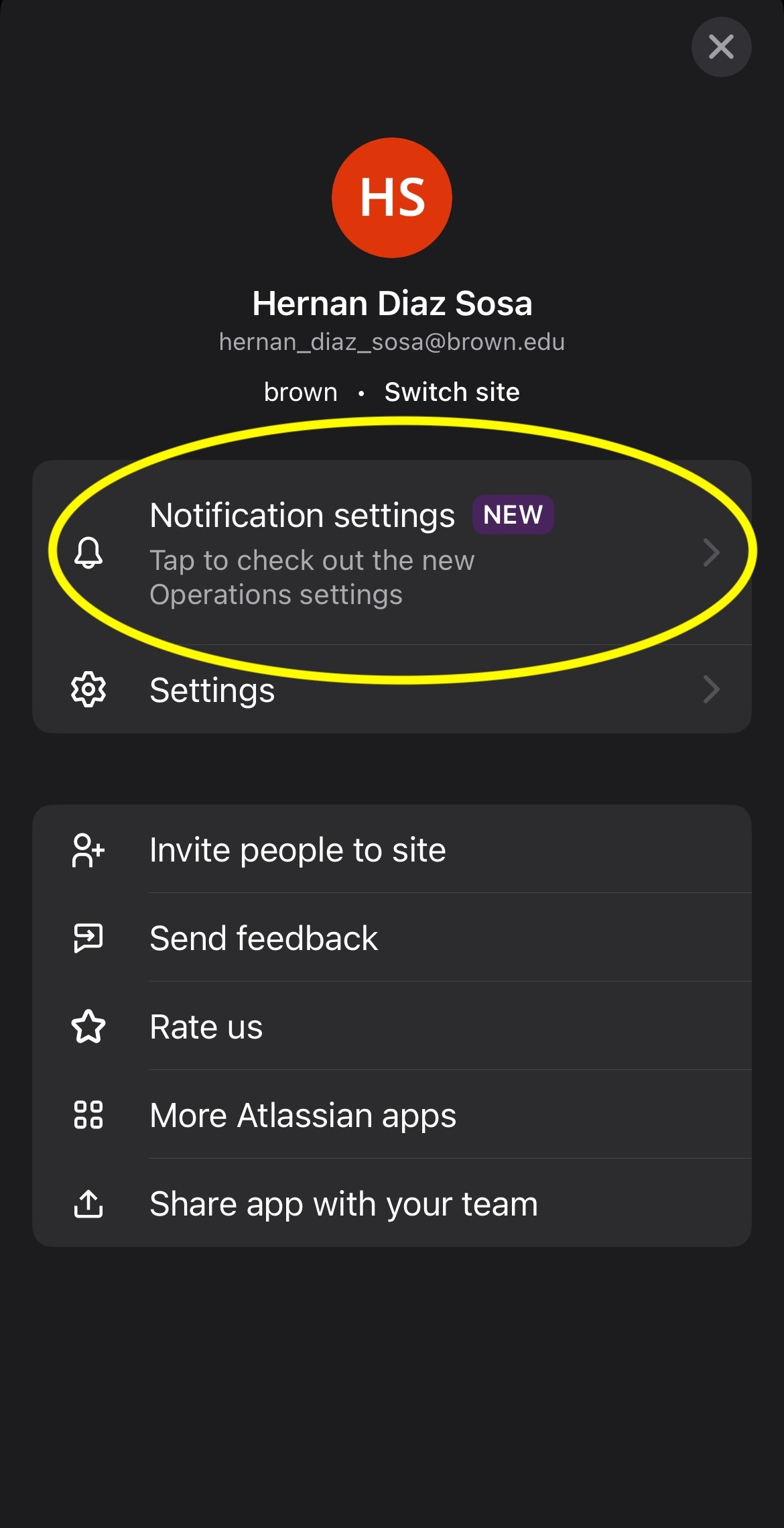This screenshot has height=1528, width=784.
Task: Share app with your team
Action: tap(392, 1203)
